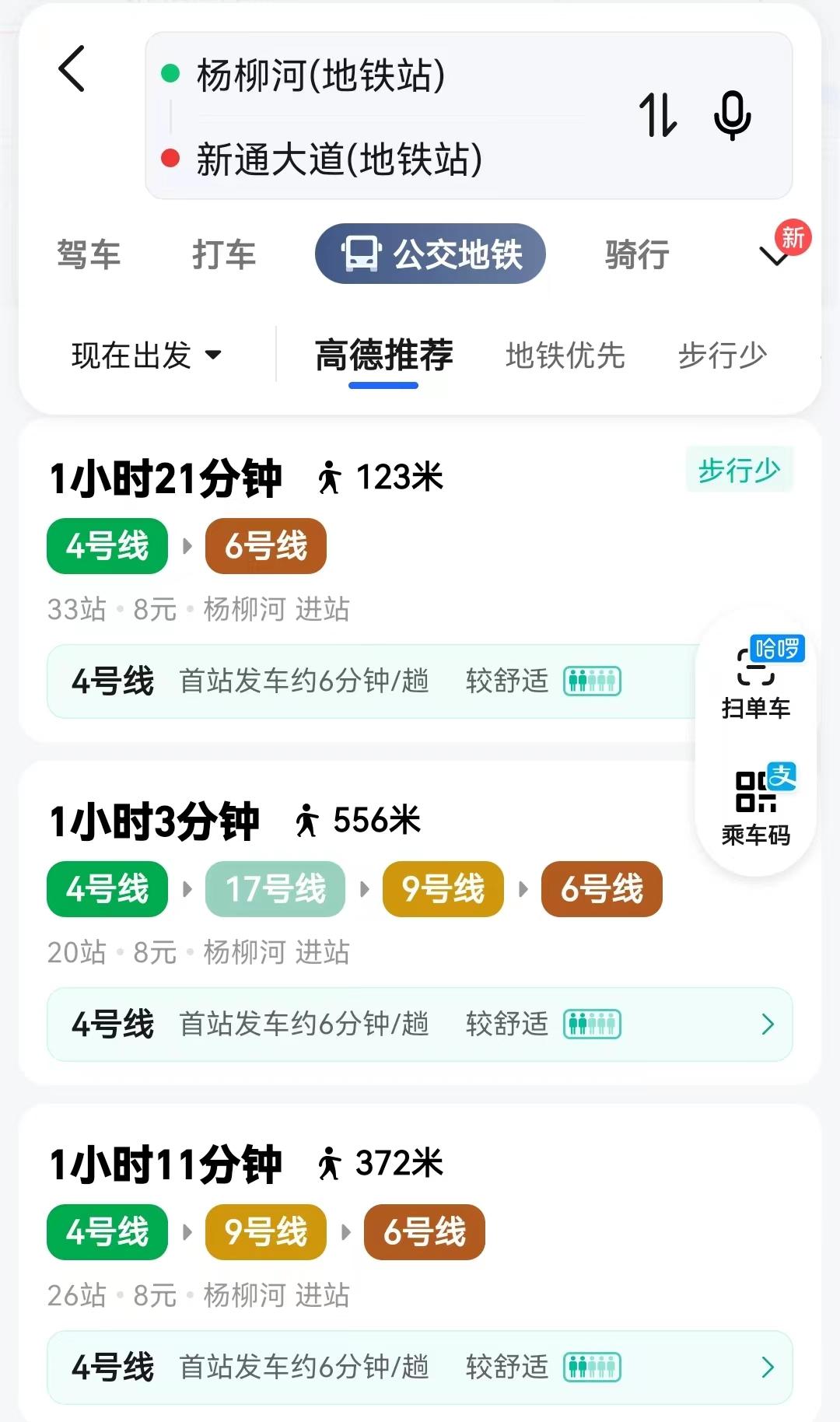Switch to the 骑行 tab
This screenshot has height=1422, width=840.
[x=638, y=254]
